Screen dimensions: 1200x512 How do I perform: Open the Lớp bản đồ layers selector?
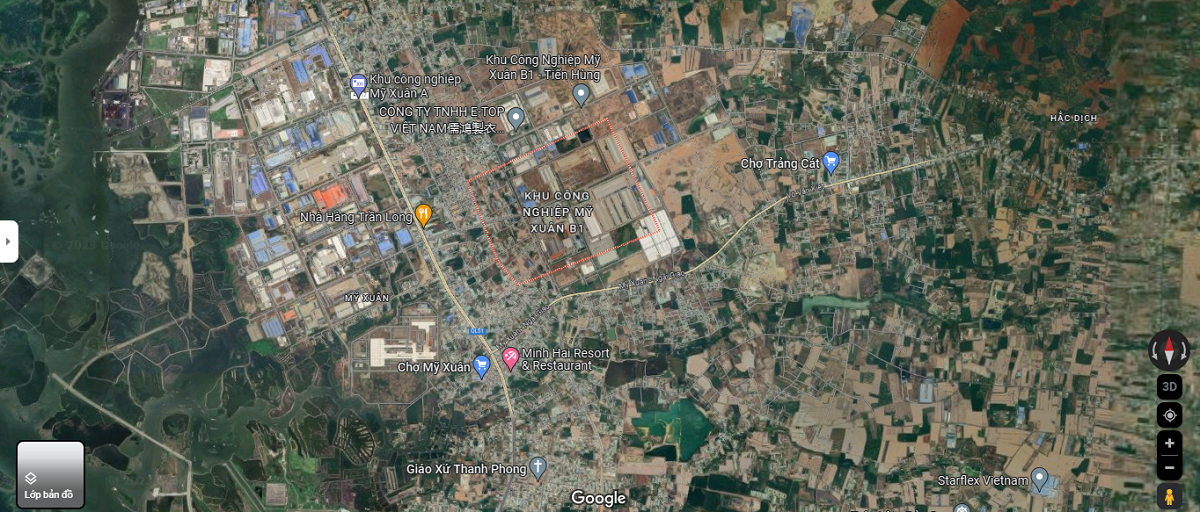(50, 475)
